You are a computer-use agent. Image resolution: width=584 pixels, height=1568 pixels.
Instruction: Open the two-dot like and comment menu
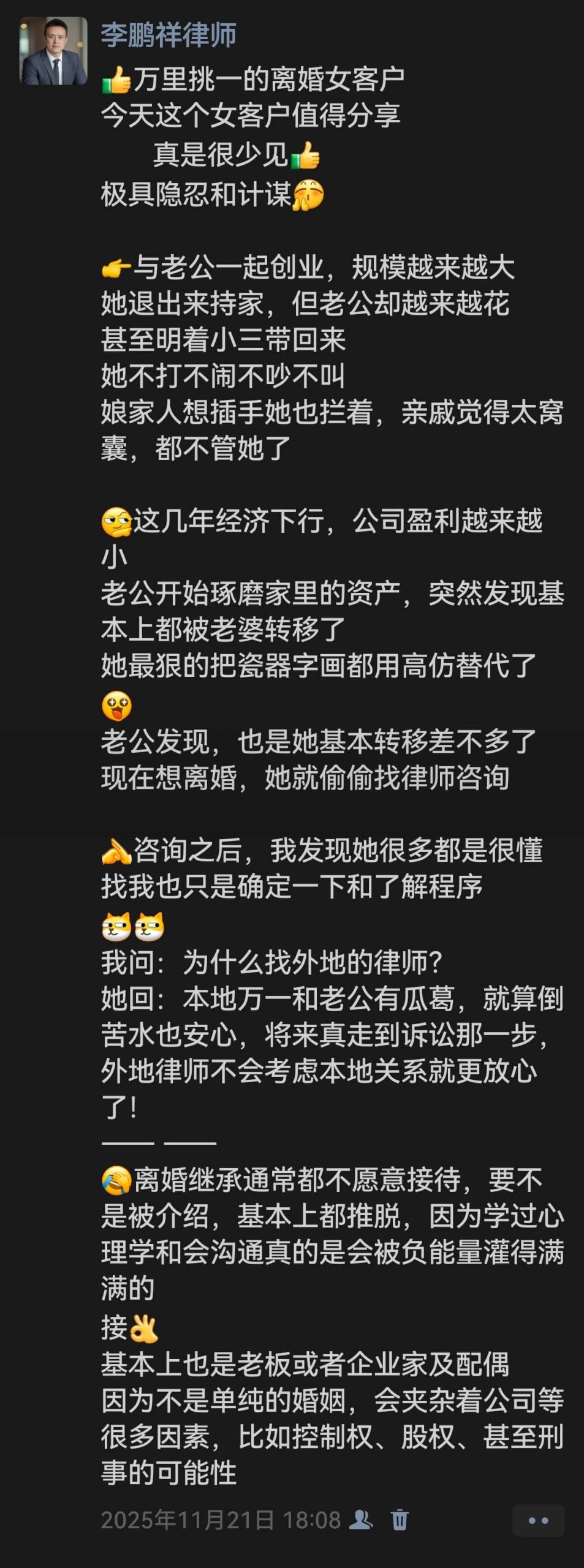point(538,1520)
